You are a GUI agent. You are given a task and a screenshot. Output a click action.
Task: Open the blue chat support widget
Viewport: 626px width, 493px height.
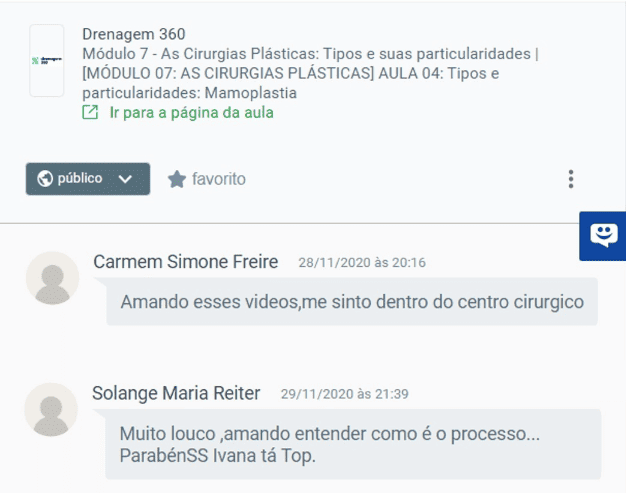click(x=603, y=236)
